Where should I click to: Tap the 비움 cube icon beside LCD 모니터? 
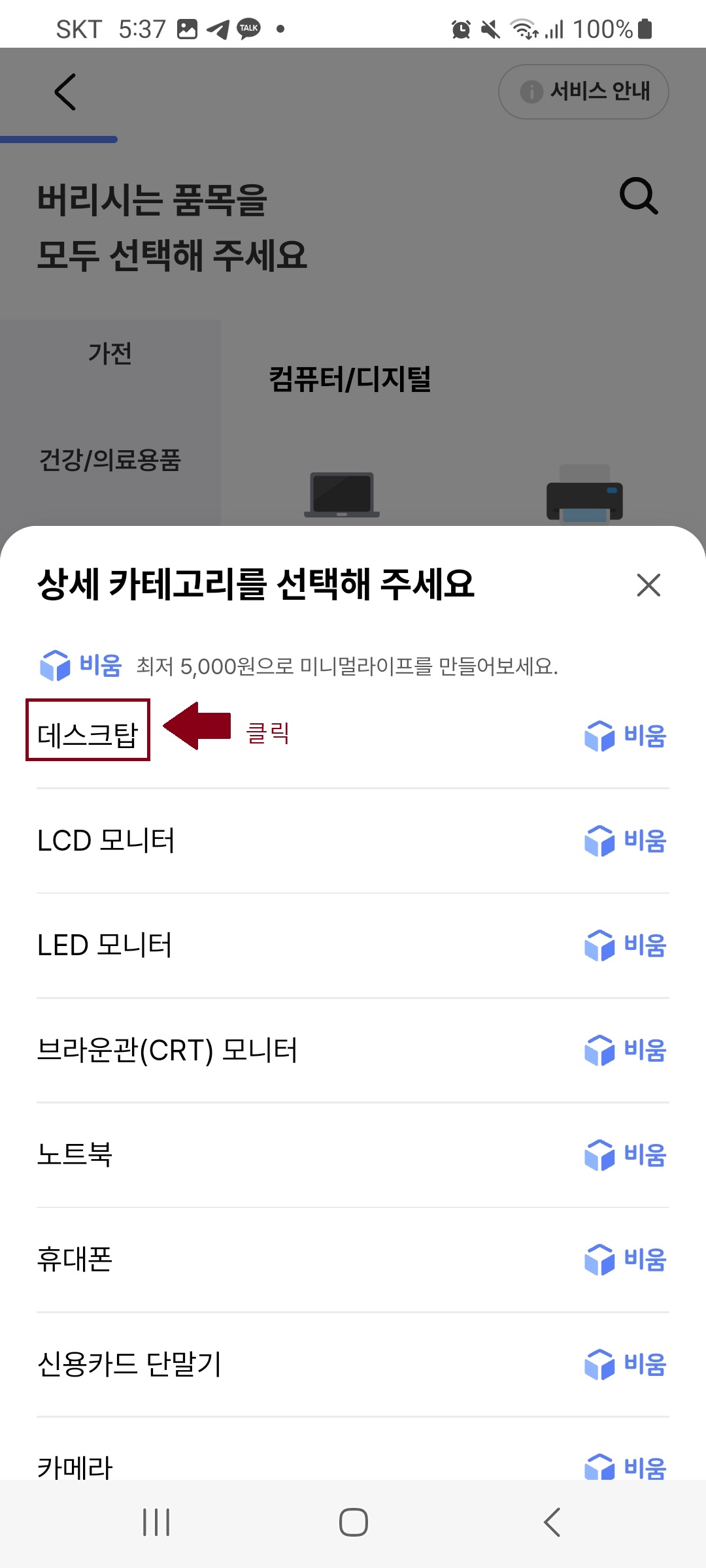point(599,841)
